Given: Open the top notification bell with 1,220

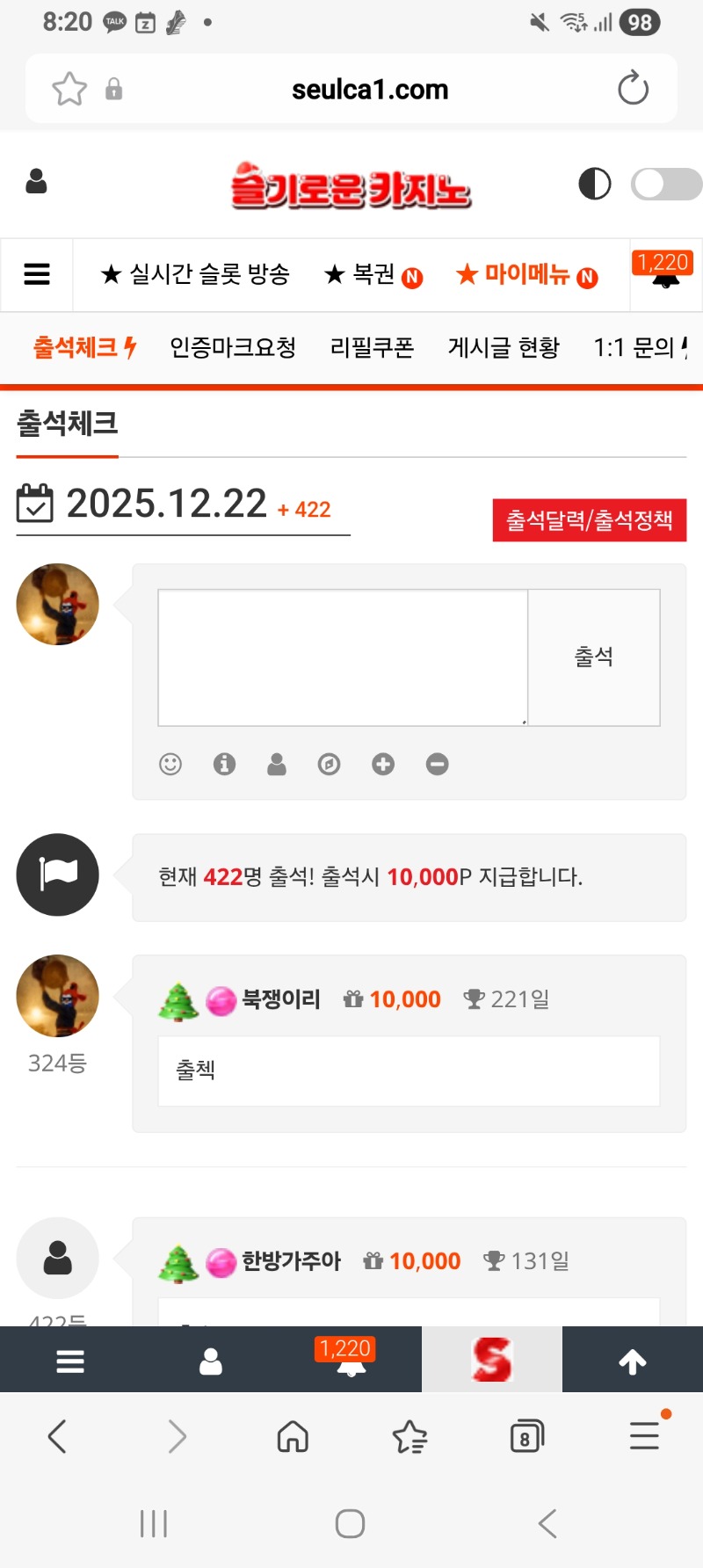Looking at the screenshot, I should coord(665,273).
